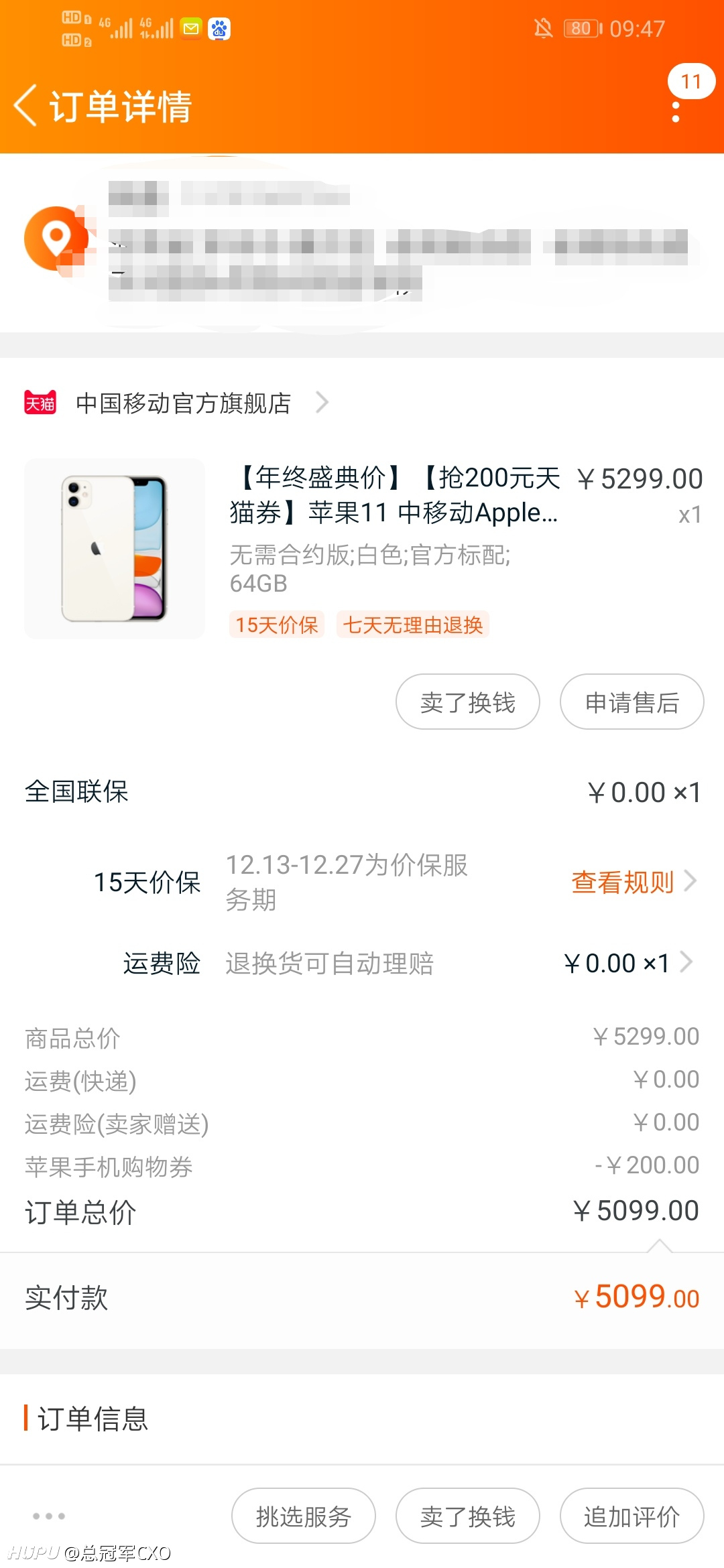Tap 卖了换钱 in the bottom bar
Image resolution: width=724 pixels, height=1568 pixels.
(467, 1516)
